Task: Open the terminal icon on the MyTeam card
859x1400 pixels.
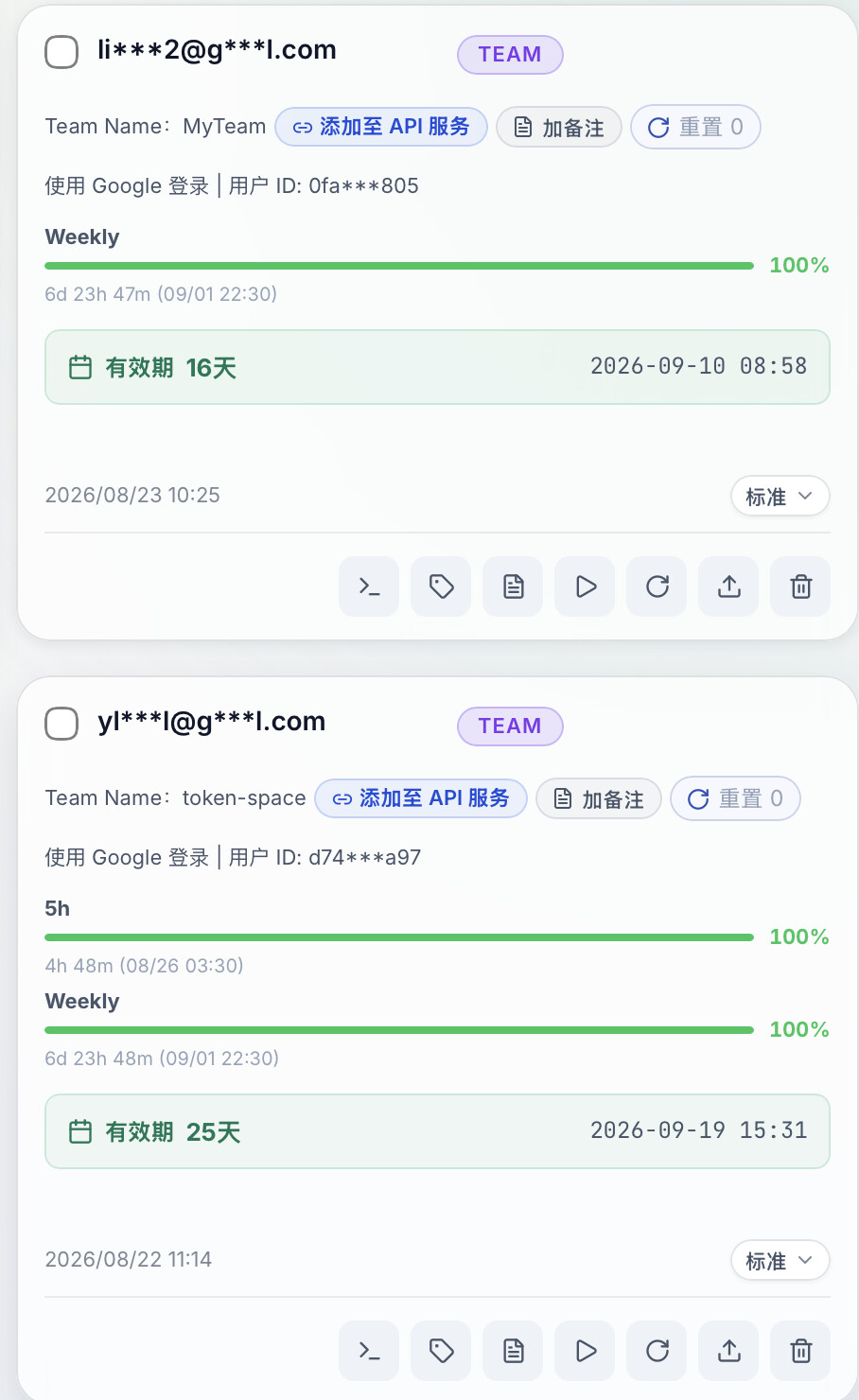Action: point(369,586)
